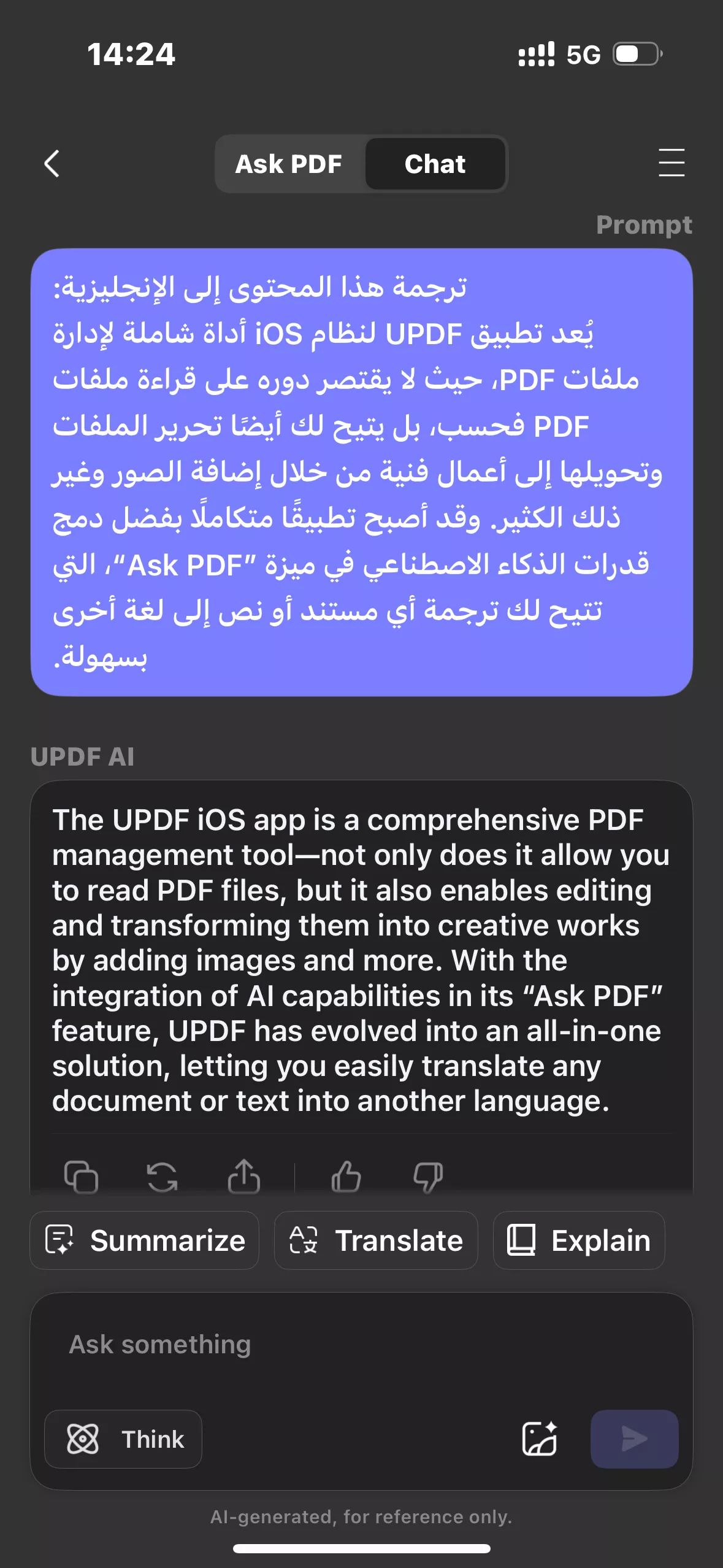Regenerate the AI answer
723x1568 pixels.
pyautogui.click(x=164, y=1175)
